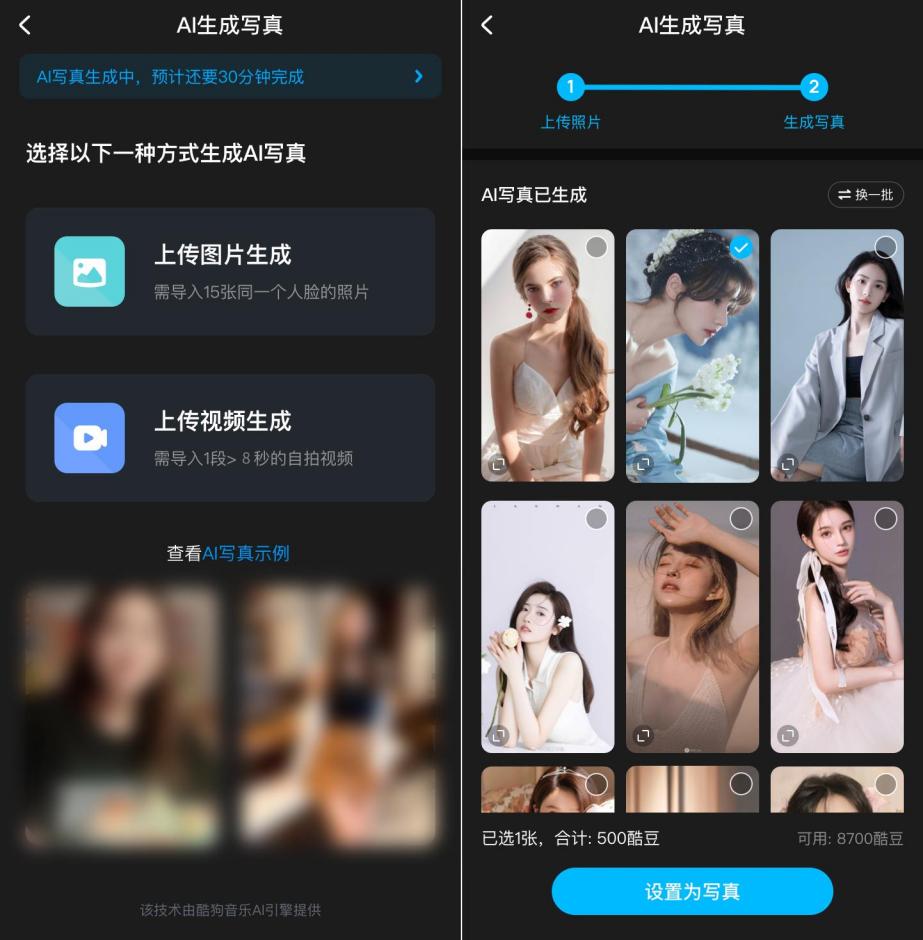The image size is (923, 940).
Task: Go back from the AI写真 method selection screen
Action: click(x=25, y=26)
